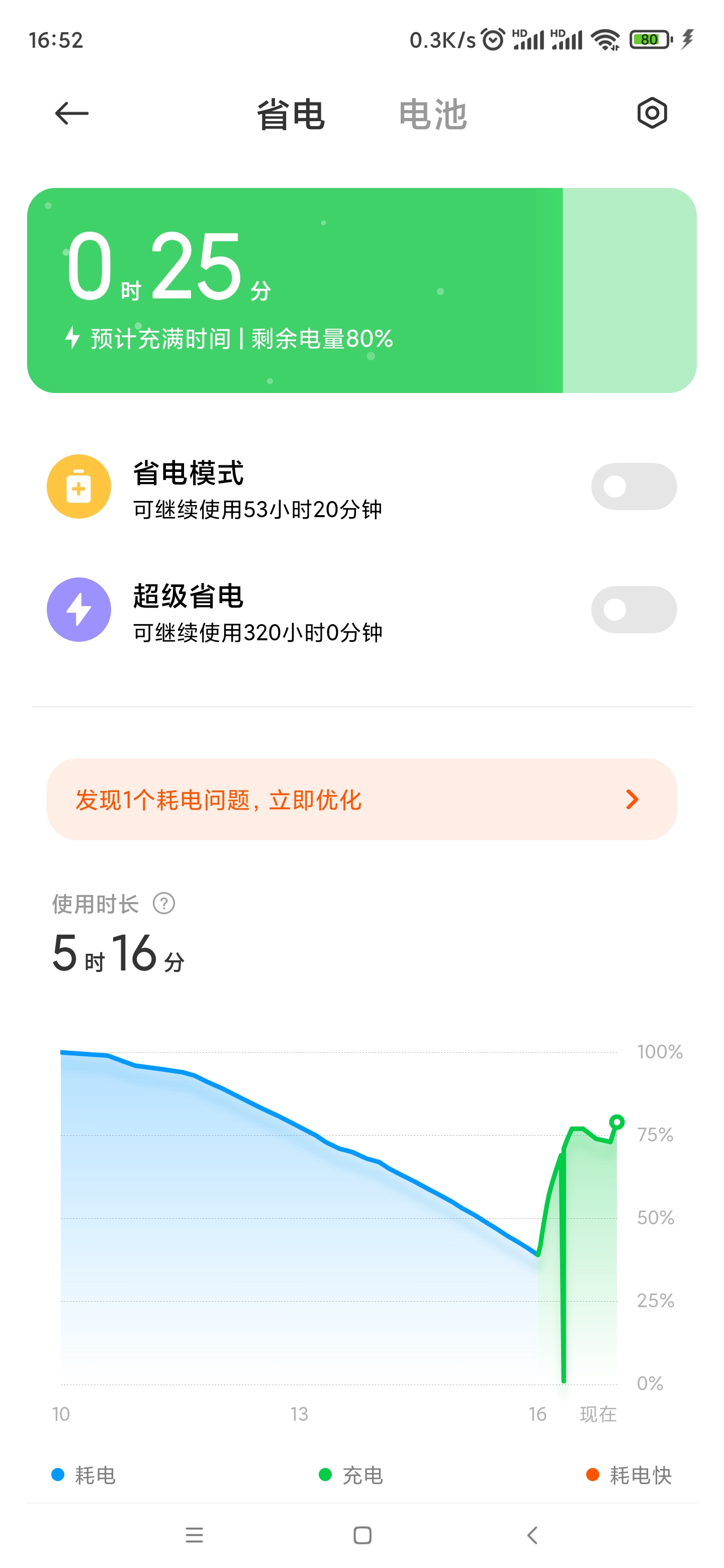This screenshot has height=1568, width=724.
Task: Switch to the 电池 tab
Action: coord(433,115)
